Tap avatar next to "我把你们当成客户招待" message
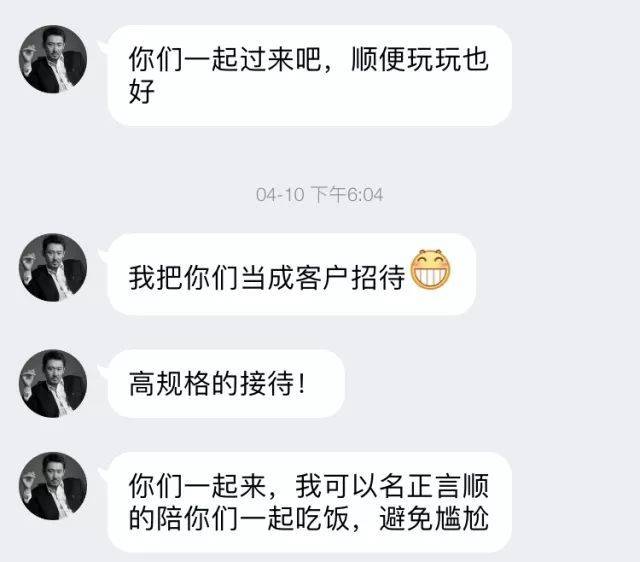 (x=54, y=267)
